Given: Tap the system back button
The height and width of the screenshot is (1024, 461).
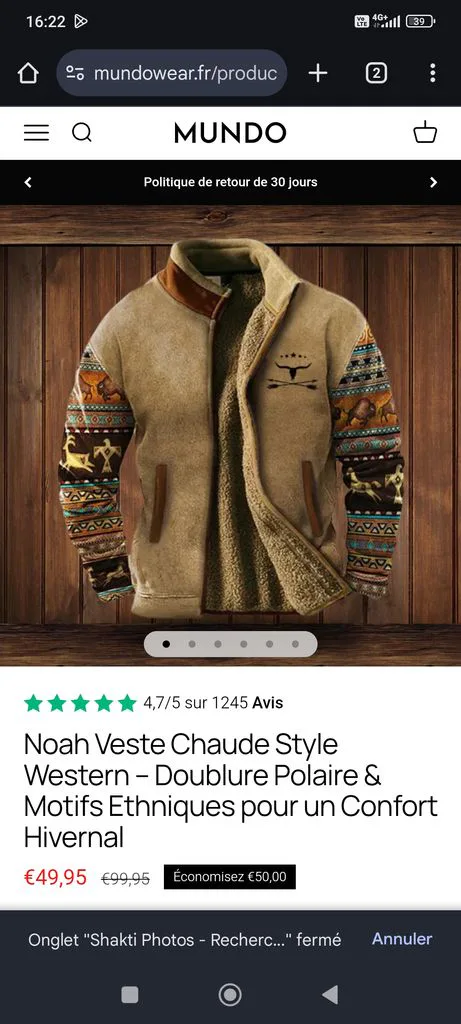Looking at the screenshot, I should click(x=330, y=995).
